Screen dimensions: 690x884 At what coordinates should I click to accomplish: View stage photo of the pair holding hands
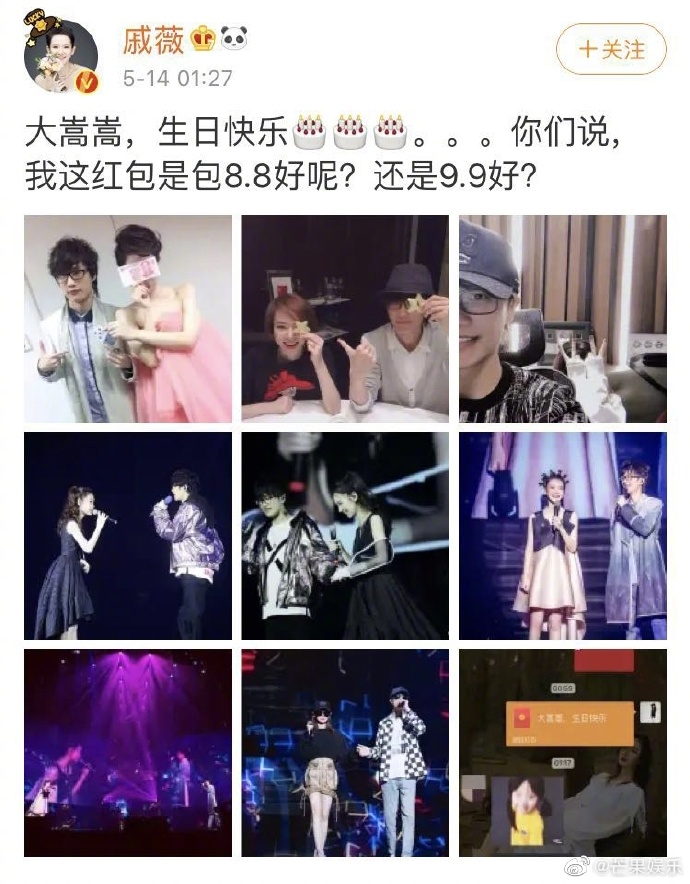pos(345,535)
